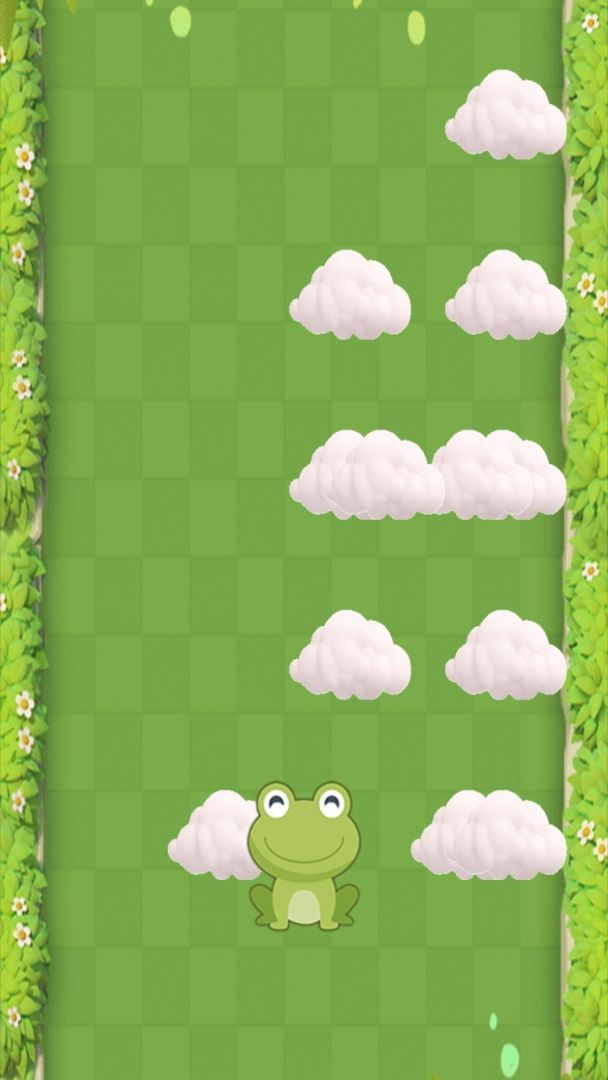Image resolution: width=608 pixels, height=1080 pixels.
Task: Tap the green frog character
Action: tap(303, 855)
